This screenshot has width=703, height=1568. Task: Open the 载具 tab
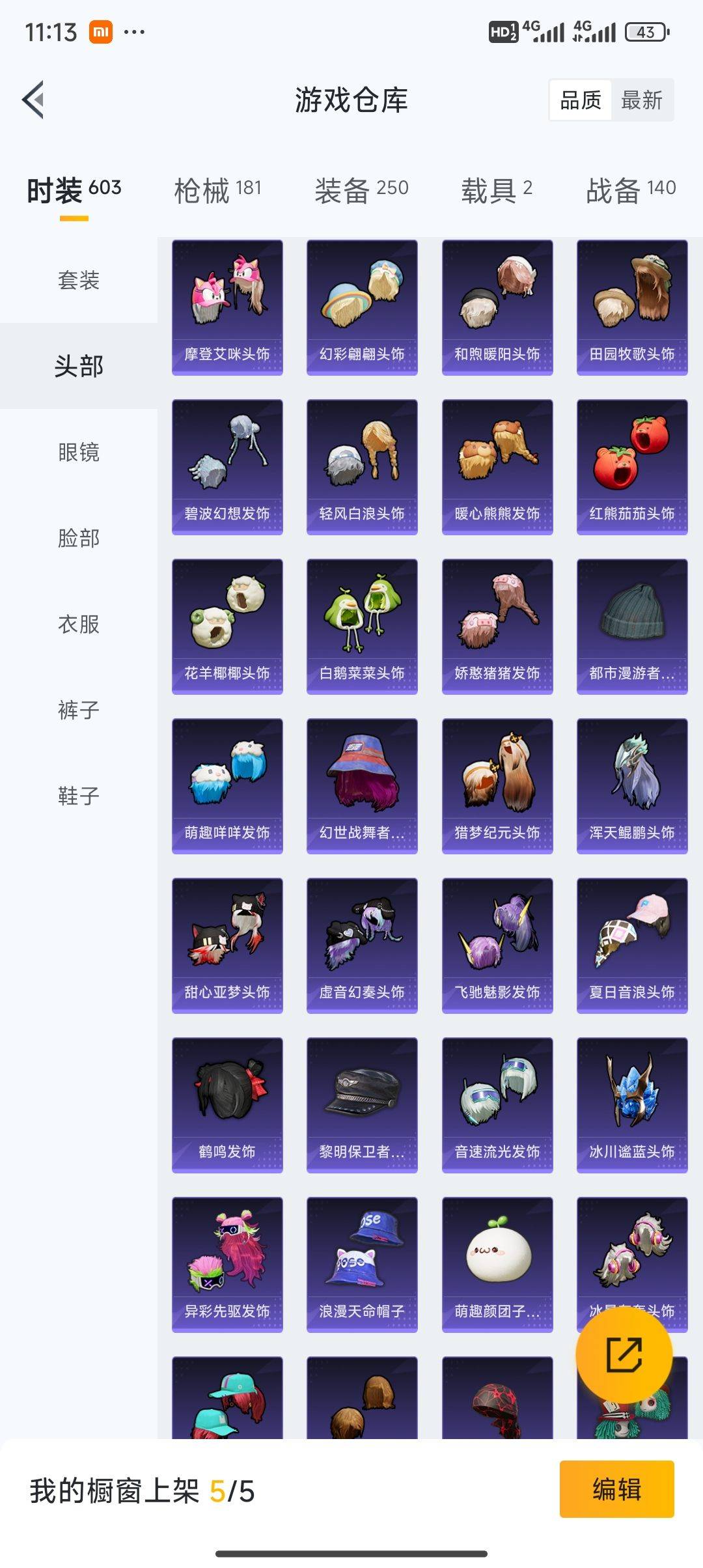tap(497, 190)
